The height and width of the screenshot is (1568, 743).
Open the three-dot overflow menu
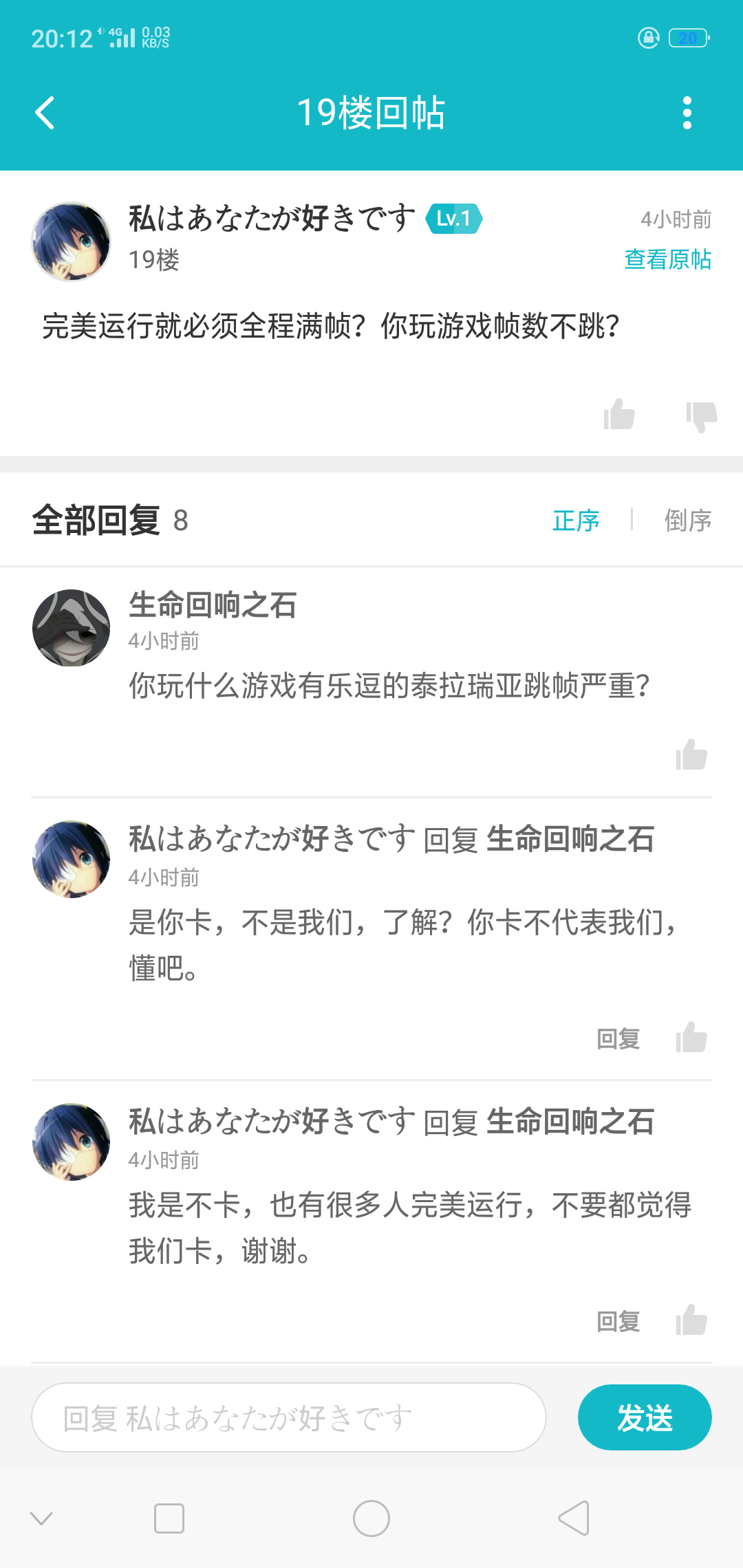point(687,113)
